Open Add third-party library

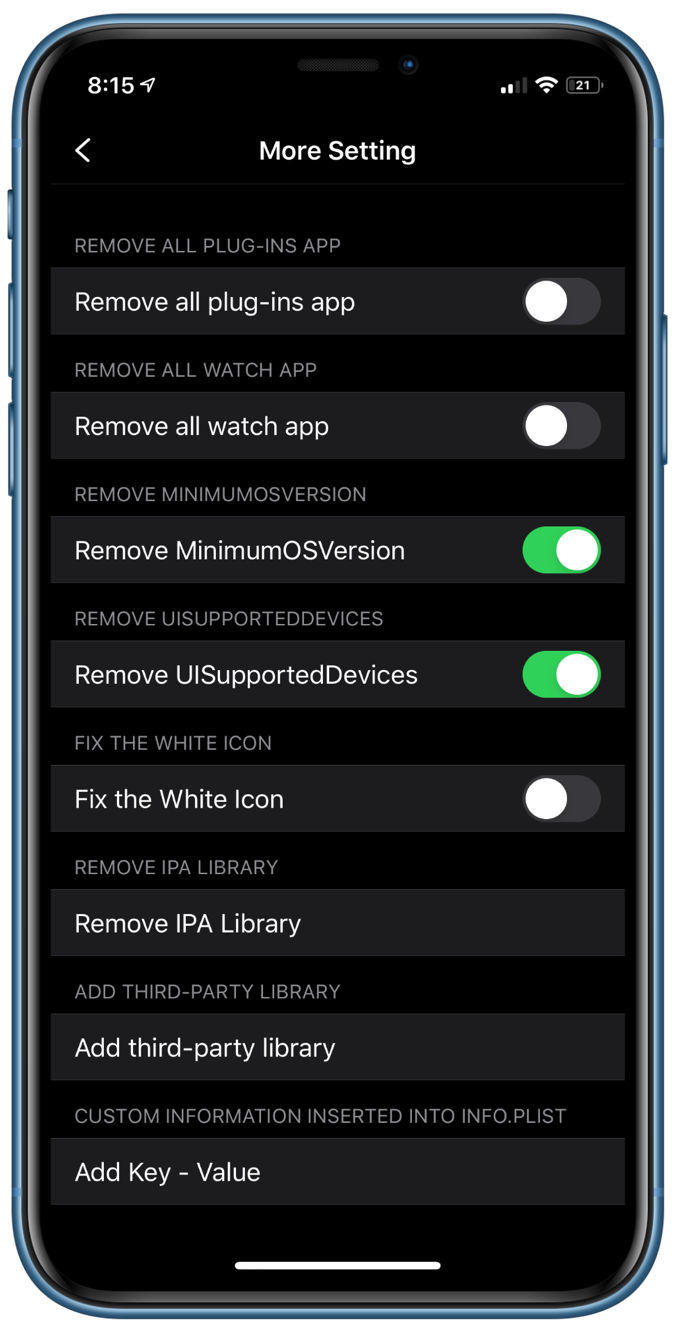coord(338,1047)
